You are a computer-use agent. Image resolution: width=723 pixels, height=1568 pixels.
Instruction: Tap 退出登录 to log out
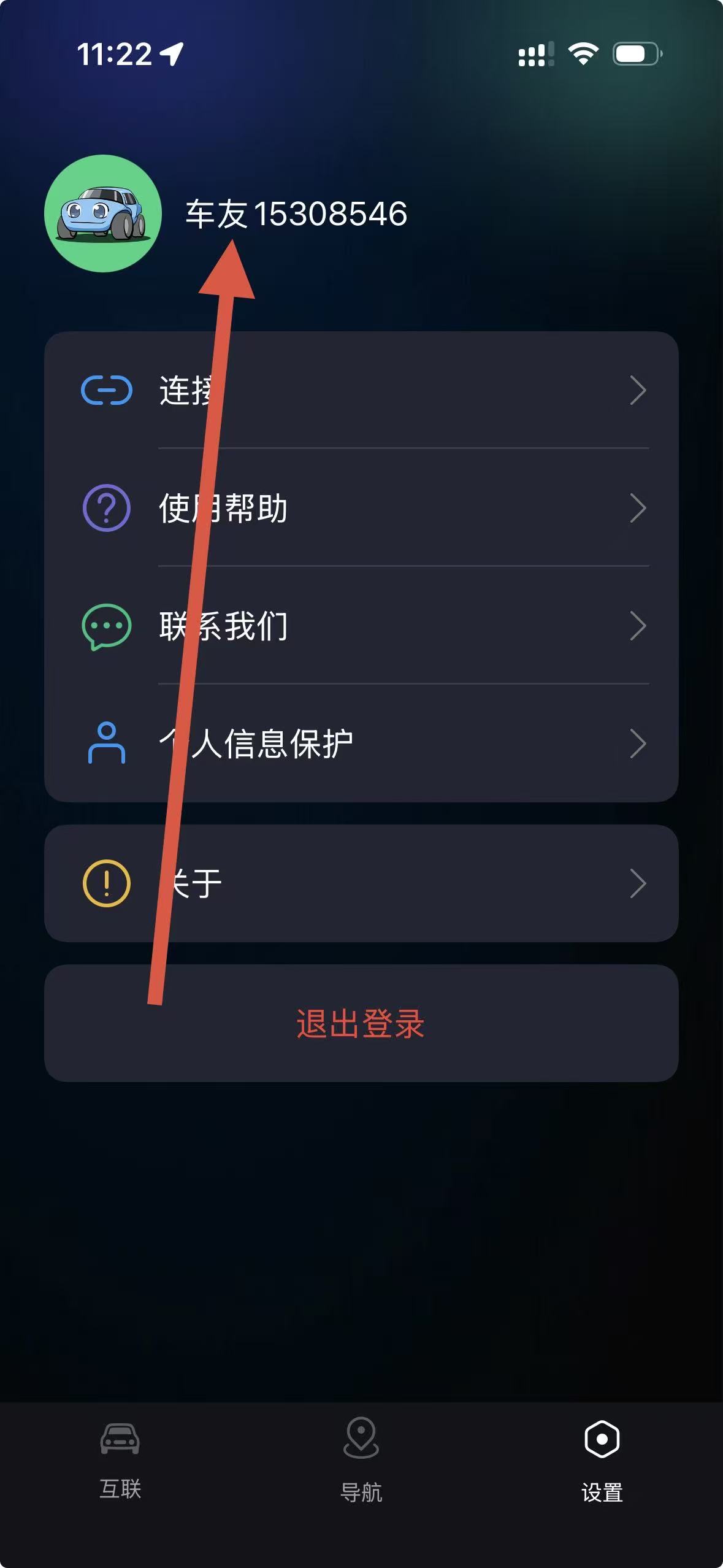(361, 1023)
